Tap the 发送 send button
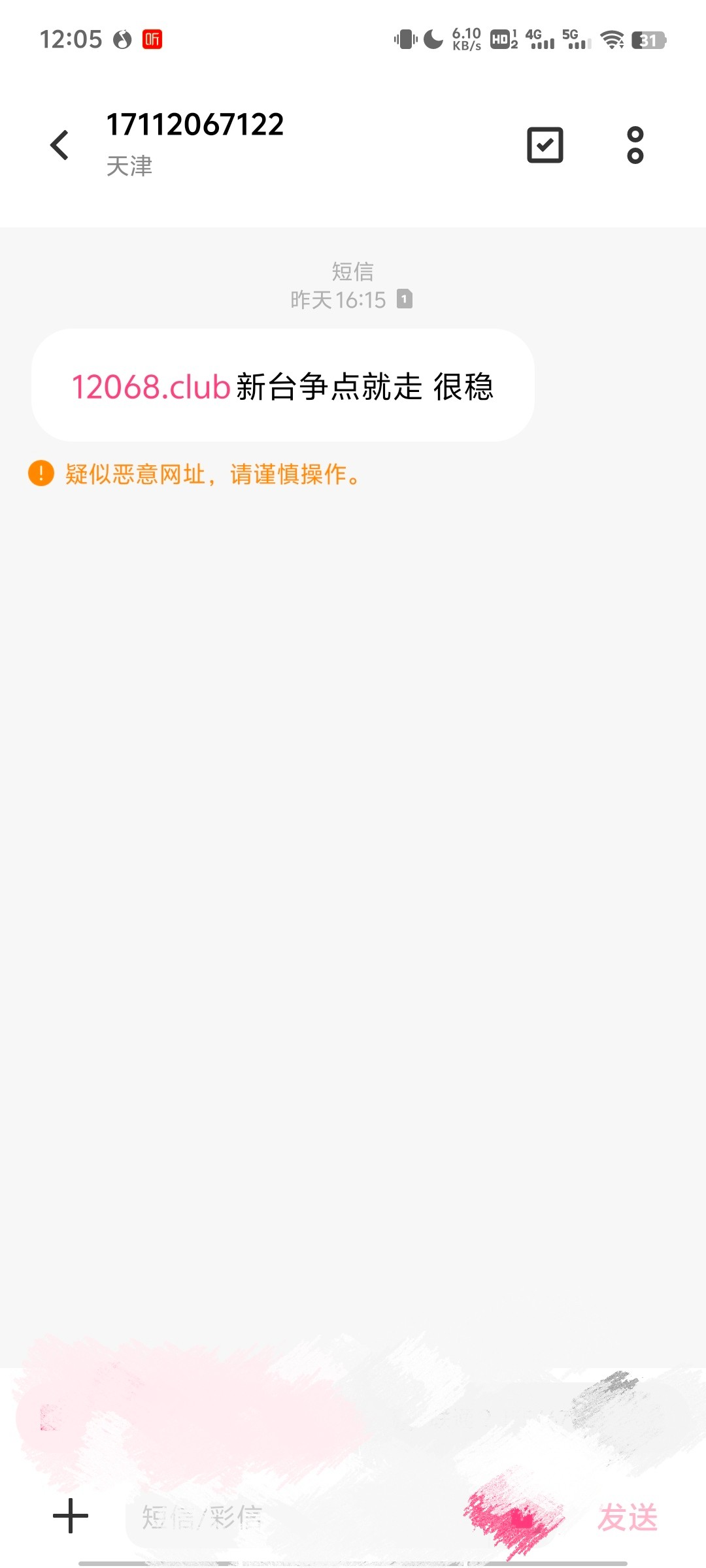This screenshot has height=1568, width=706. tap(628, 1517)
